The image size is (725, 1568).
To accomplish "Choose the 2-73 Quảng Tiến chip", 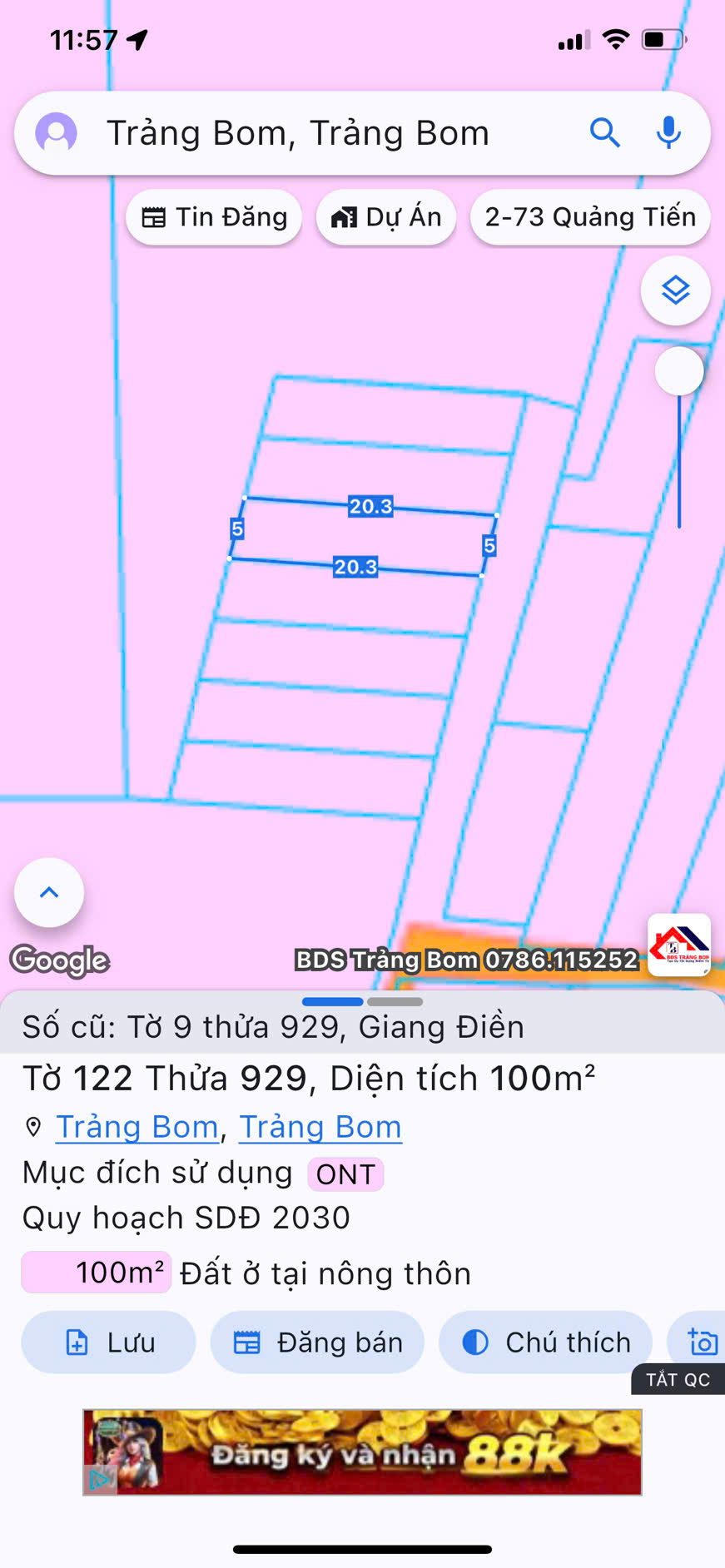I will [590, 218].
